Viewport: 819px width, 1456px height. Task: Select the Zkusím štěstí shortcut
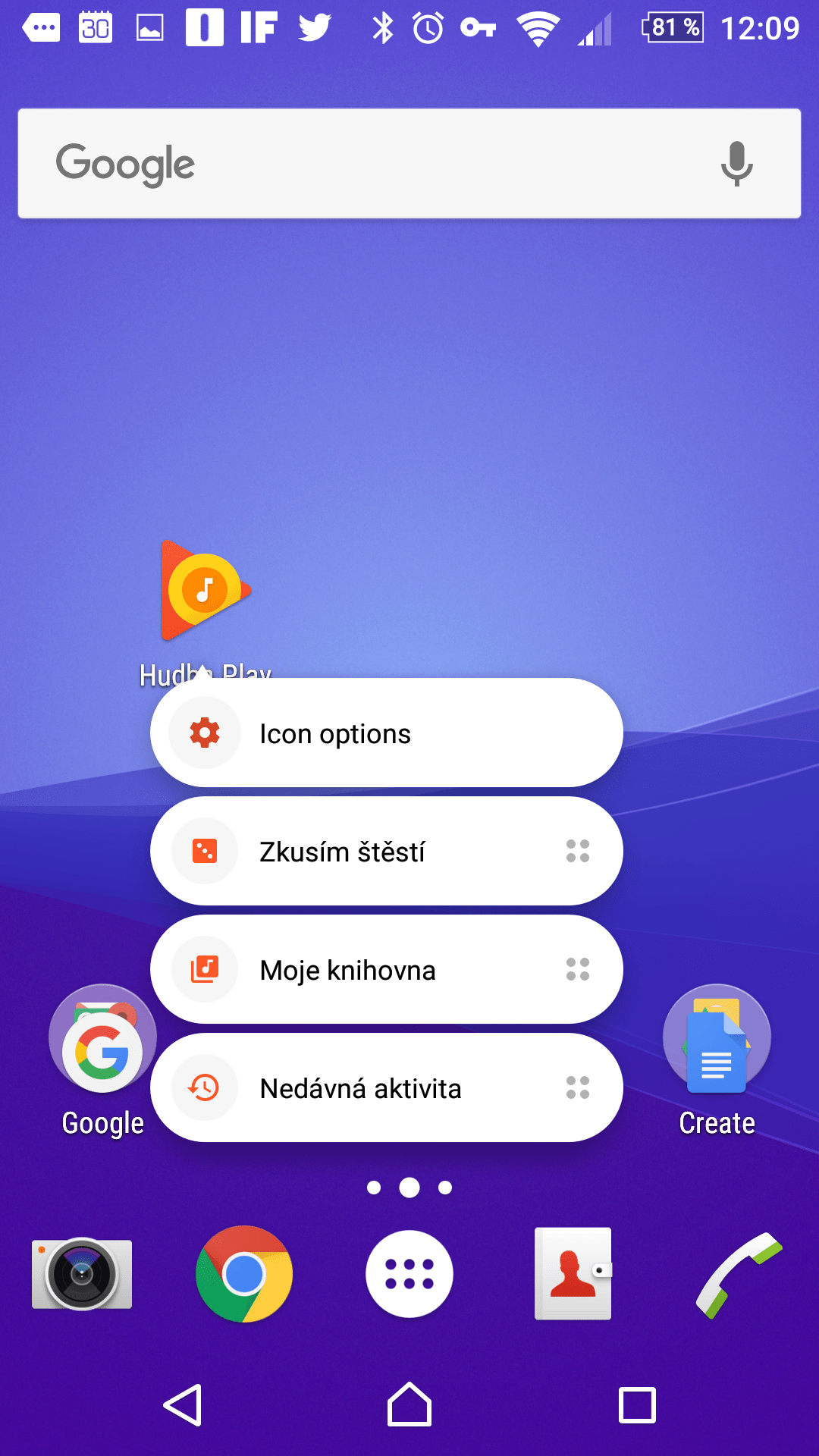(x=387, y=852)
